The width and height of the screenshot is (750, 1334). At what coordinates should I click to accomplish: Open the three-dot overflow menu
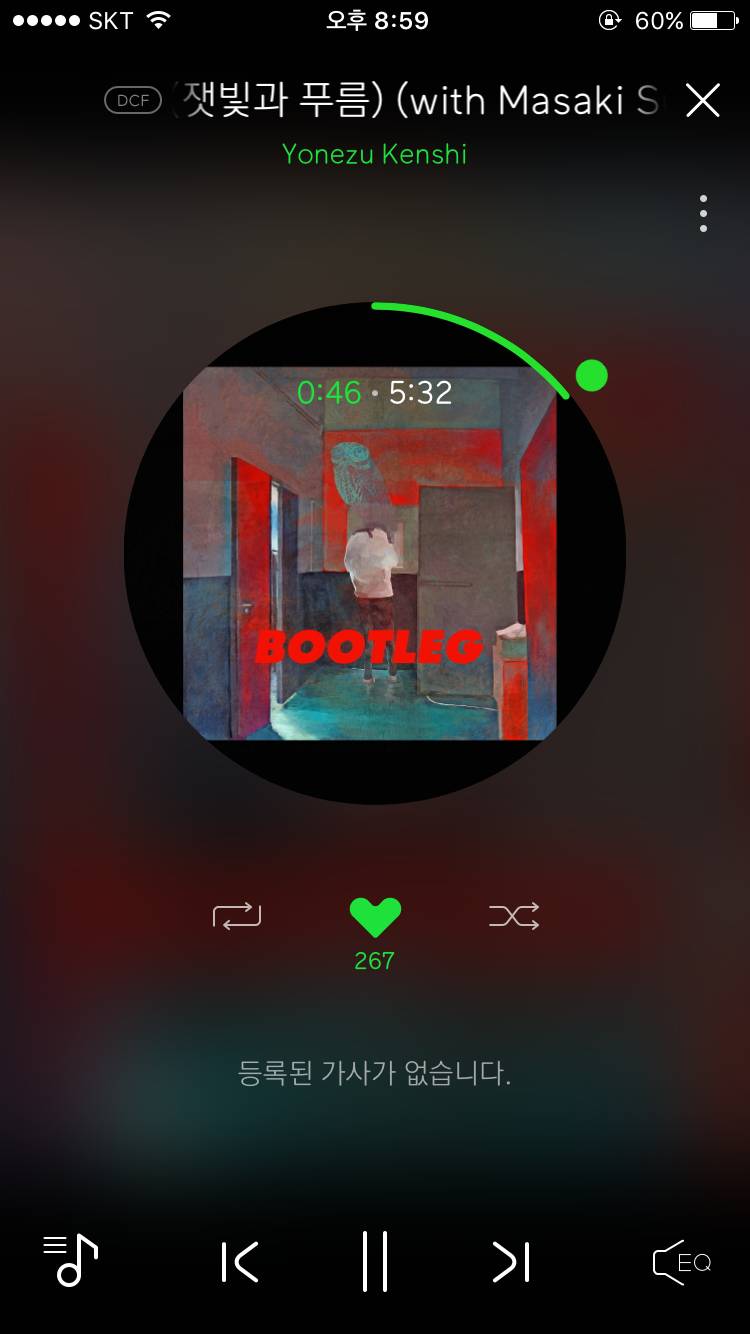(x=703, y=214)
